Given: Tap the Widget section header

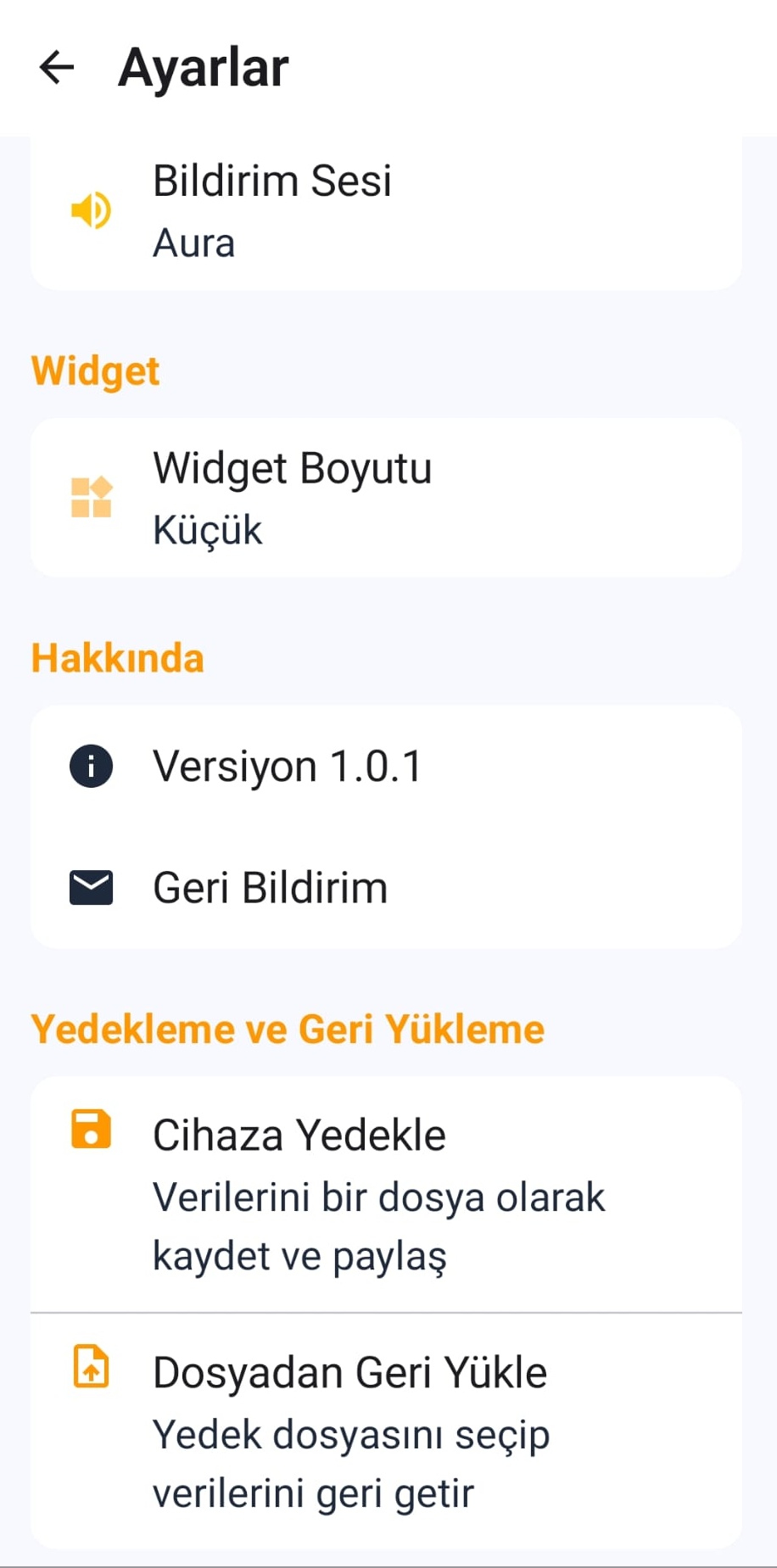Looking at the screenshot, I should (x=95, y=370).
